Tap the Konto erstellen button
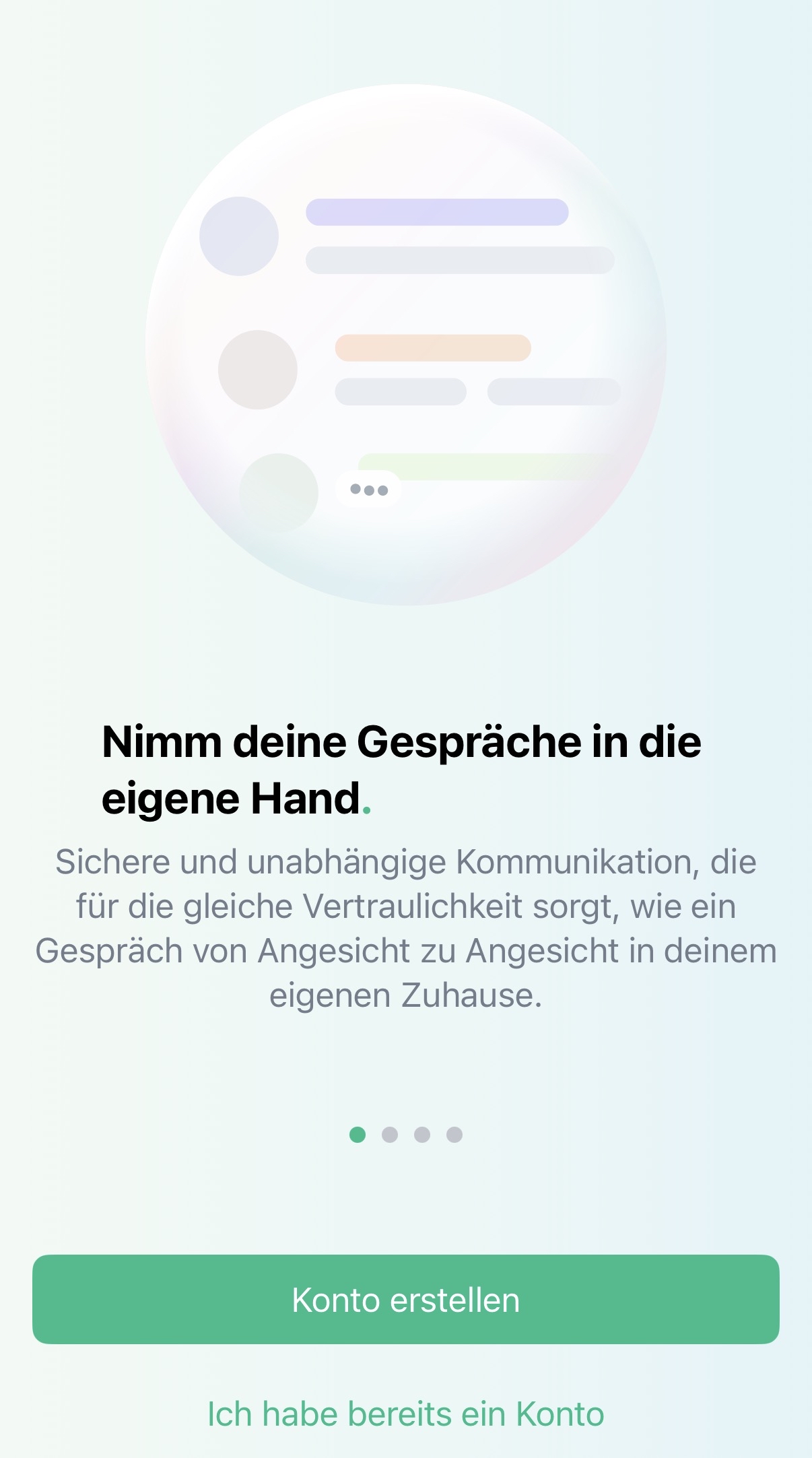 pos(405,1299)
